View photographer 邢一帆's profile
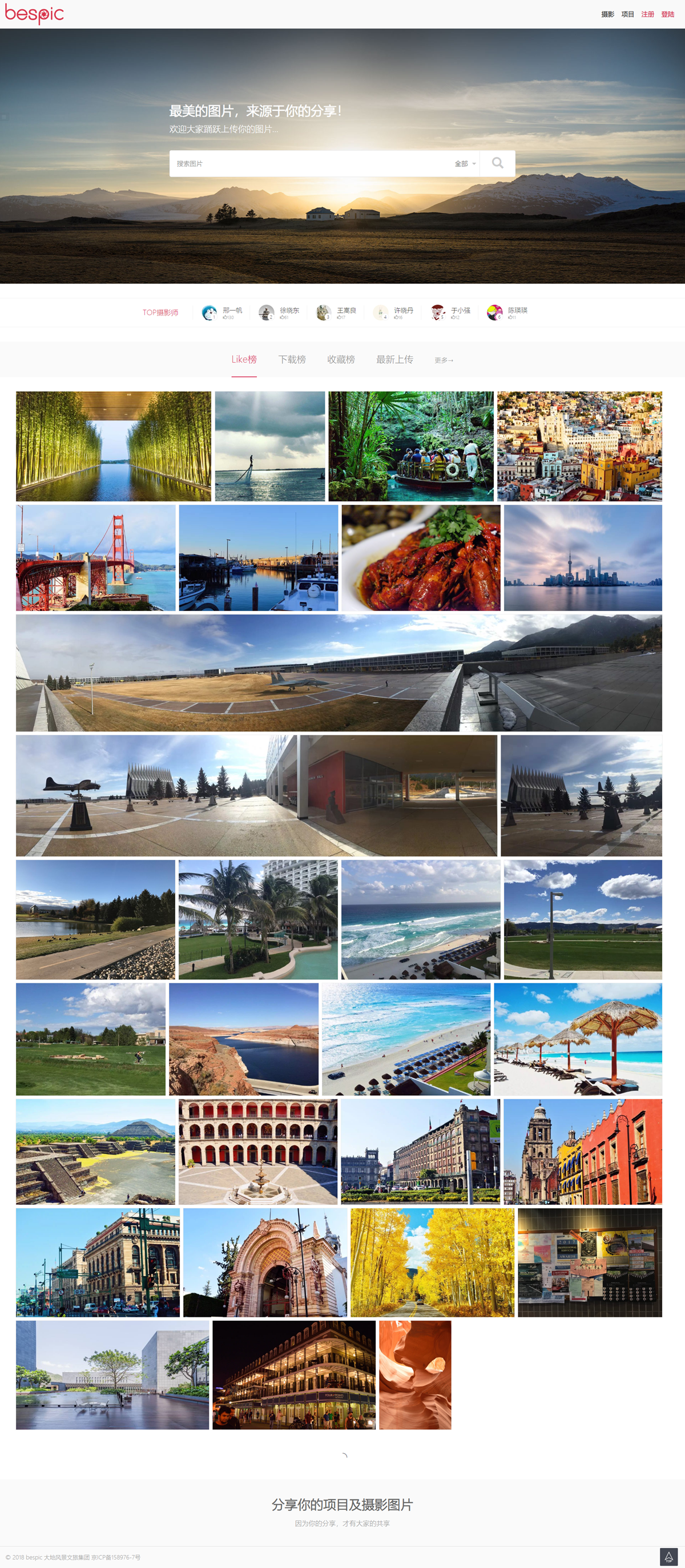 point(222,312)
